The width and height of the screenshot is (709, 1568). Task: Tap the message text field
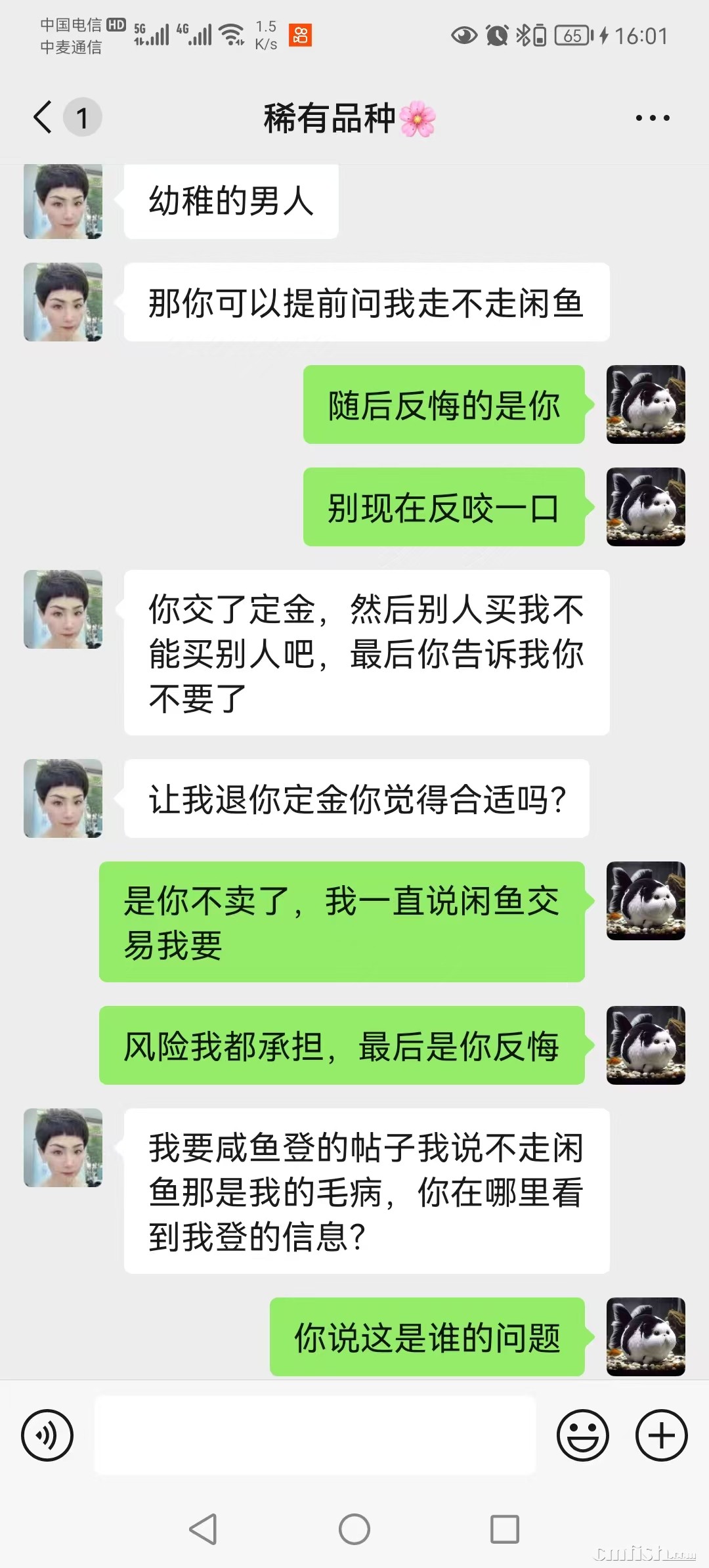coord(315,1435)
